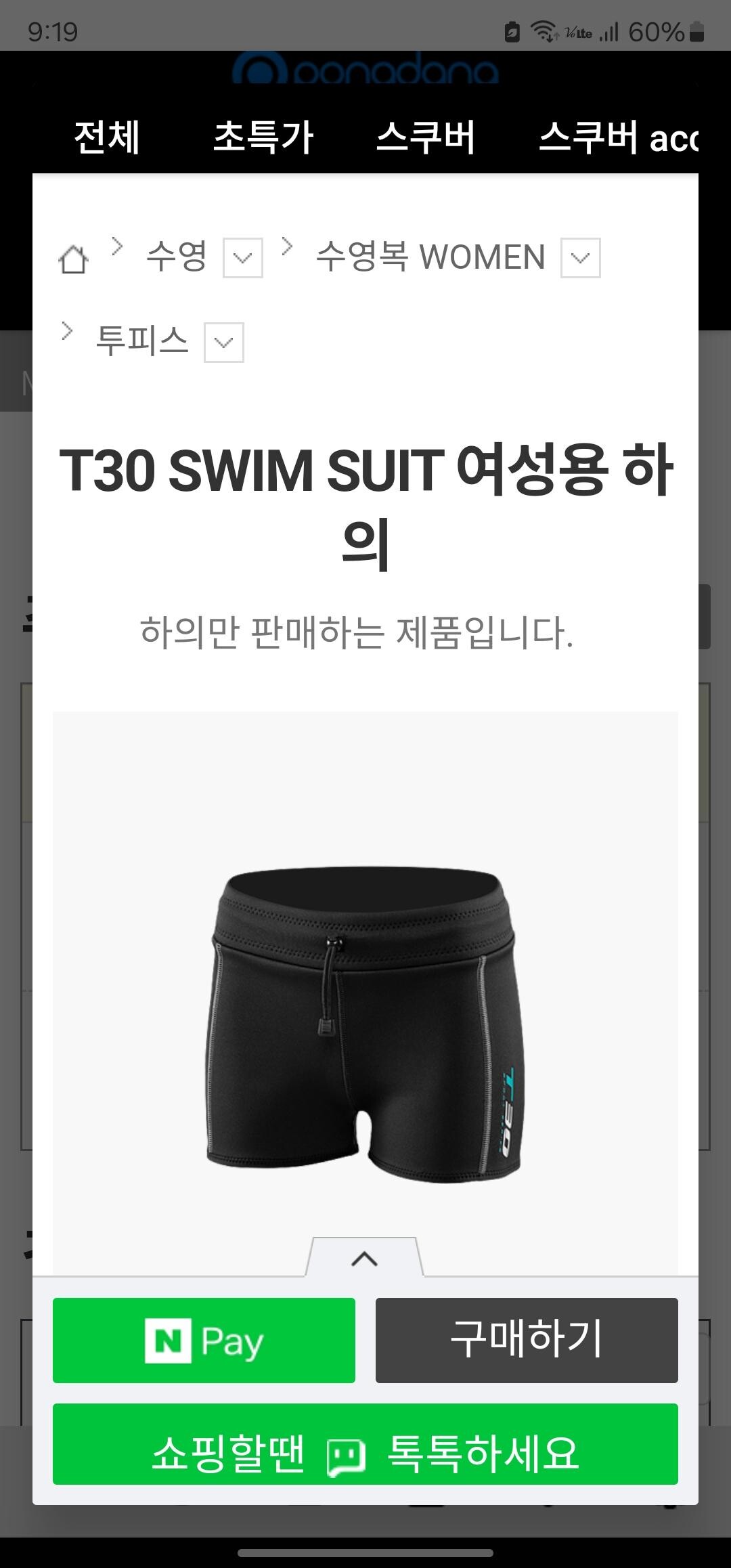
Task: Go to 수영복 WOMEN category
Action: point(430,257)
